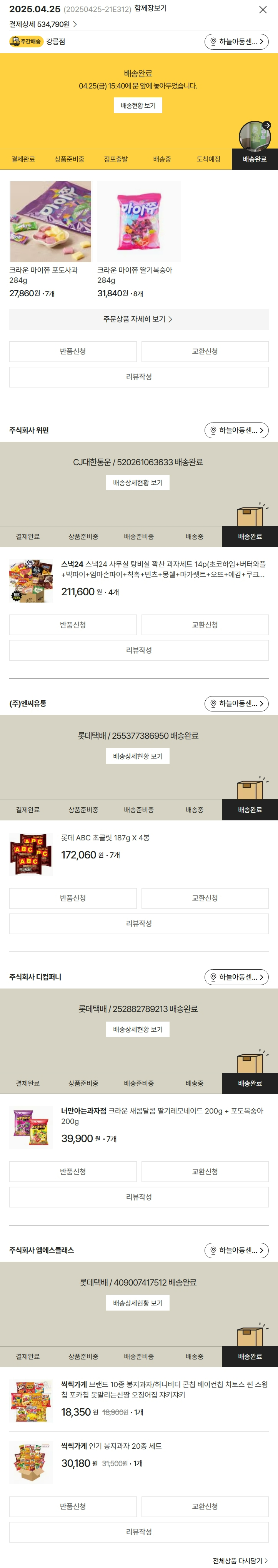The width and height of the screenshot is (278, 1568).
Task: Open 결제상세 534,790원 payment details
Action: [43, 24]
